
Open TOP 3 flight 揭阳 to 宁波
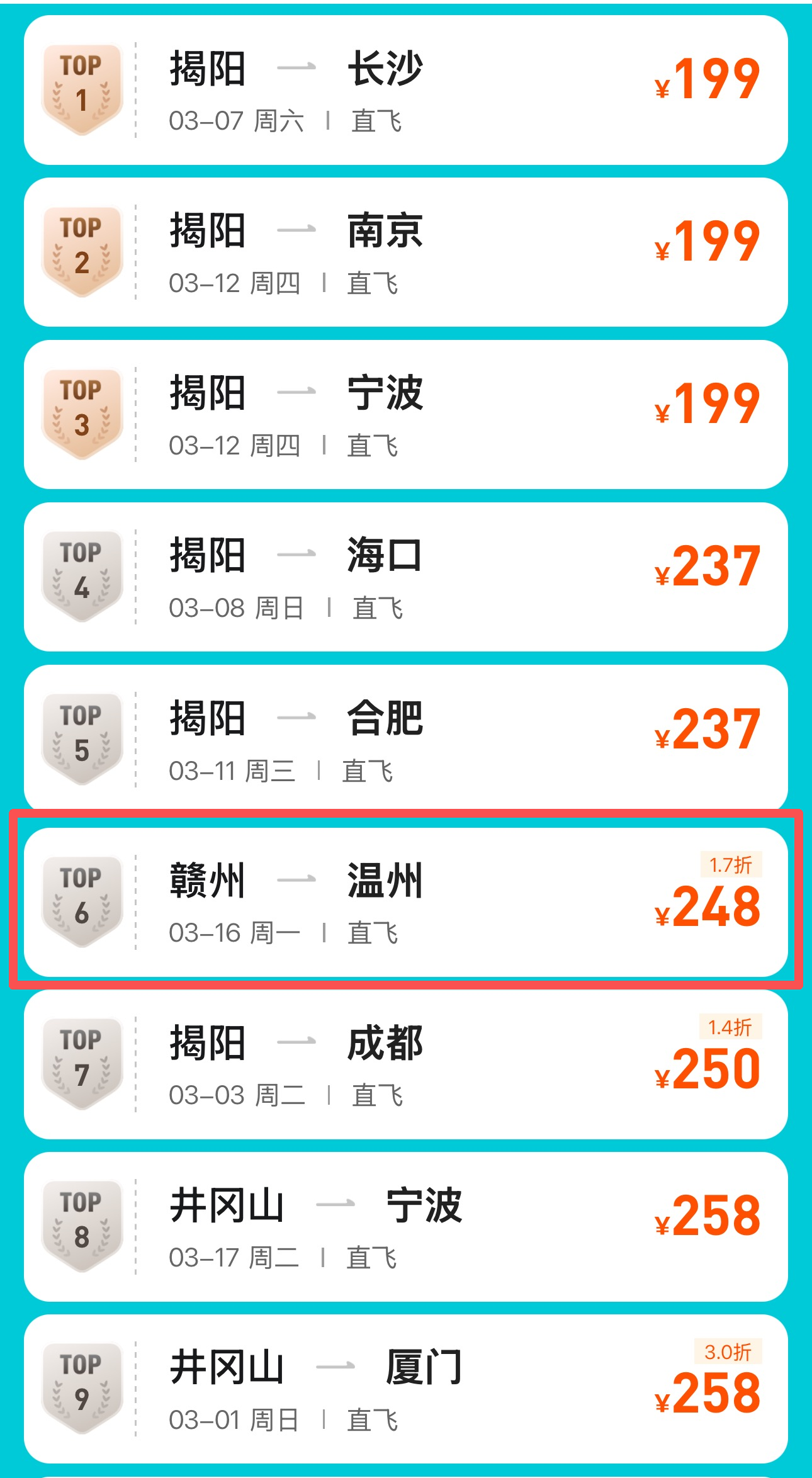point(405,415)
